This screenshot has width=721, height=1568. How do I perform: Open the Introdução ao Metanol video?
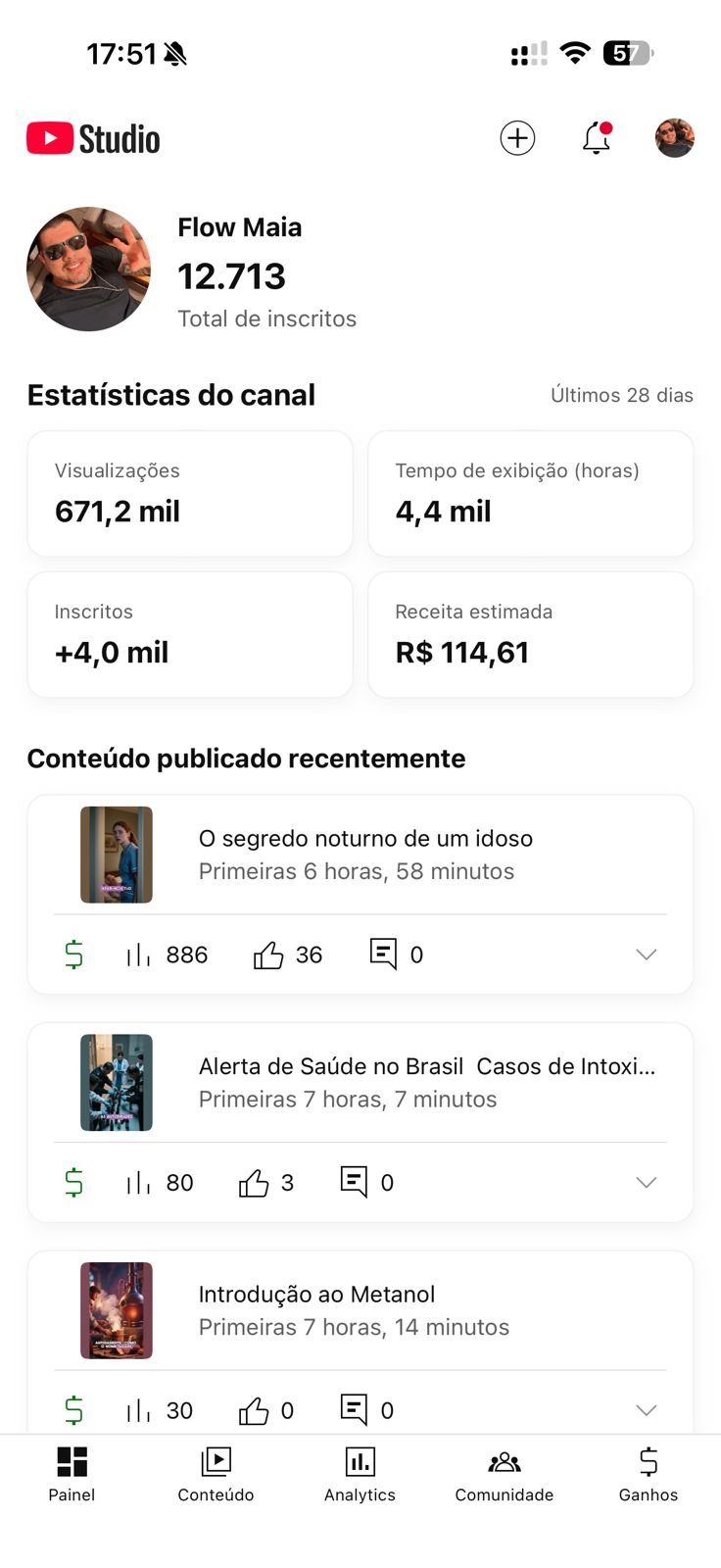click(x=353, y=1309)
